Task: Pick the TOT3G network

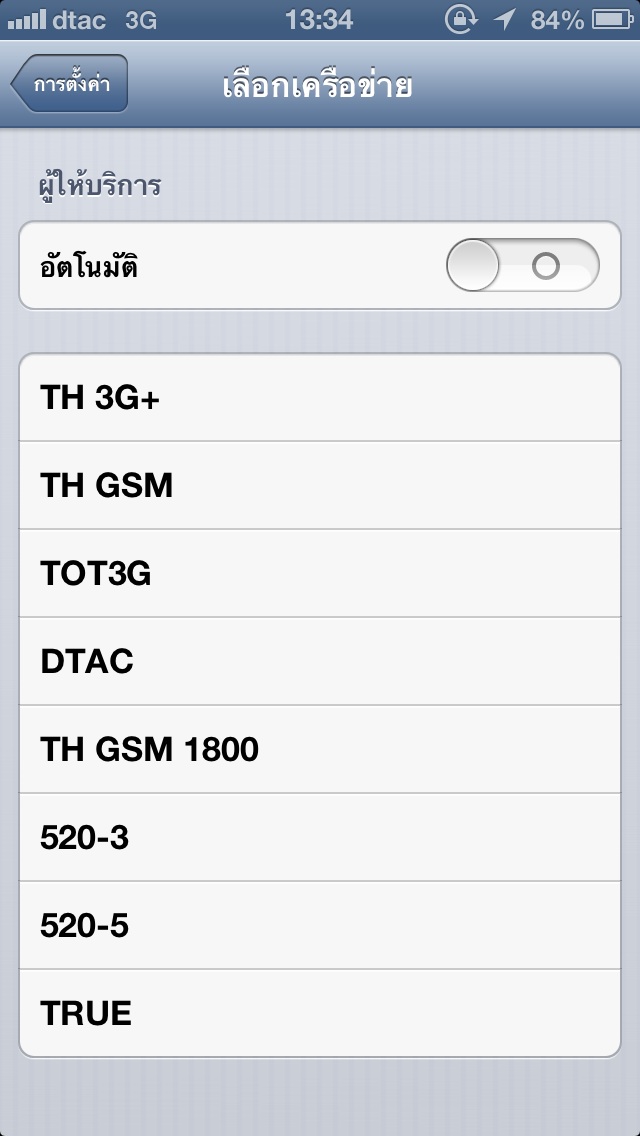Action: click(x=320, y=574)
